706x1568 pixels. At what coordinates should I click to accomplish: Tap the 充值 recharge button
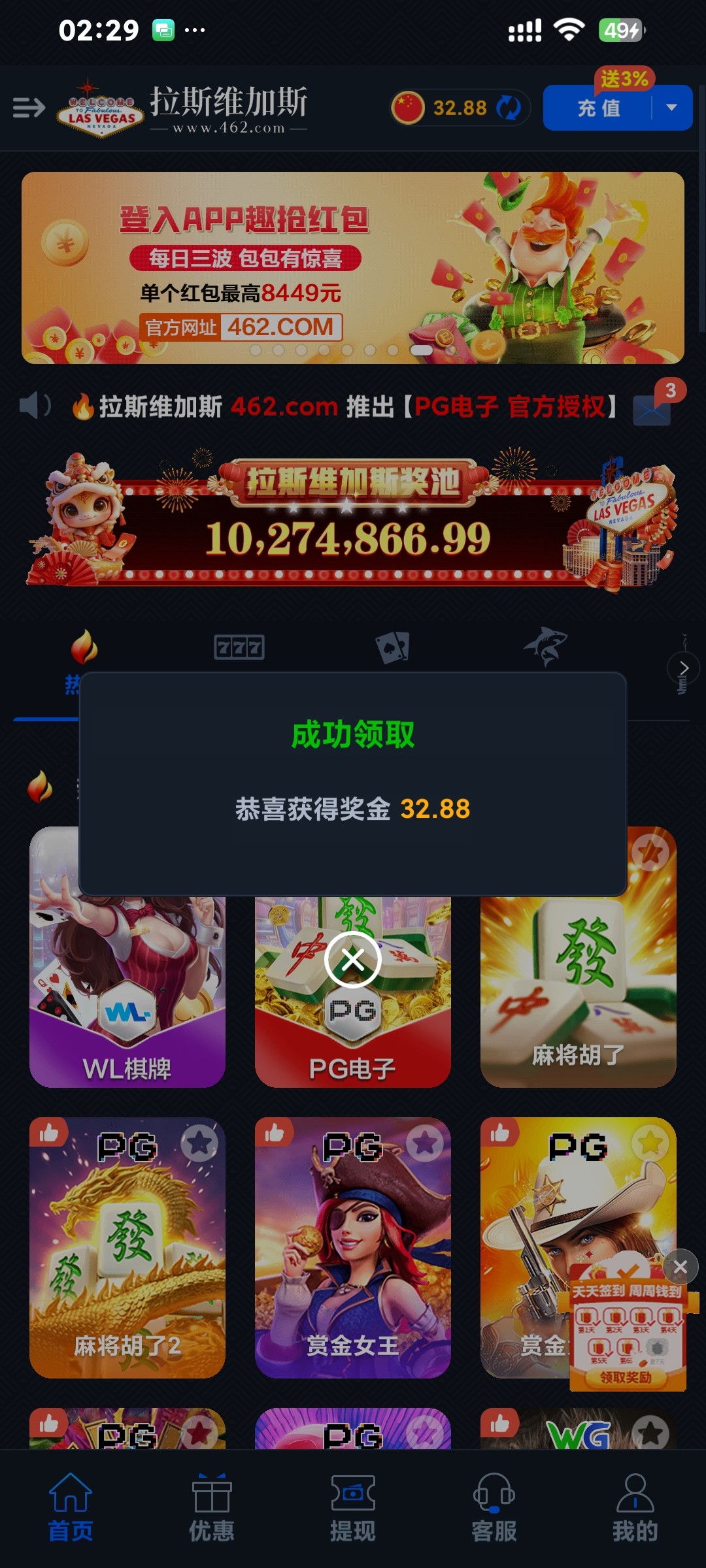597,108
